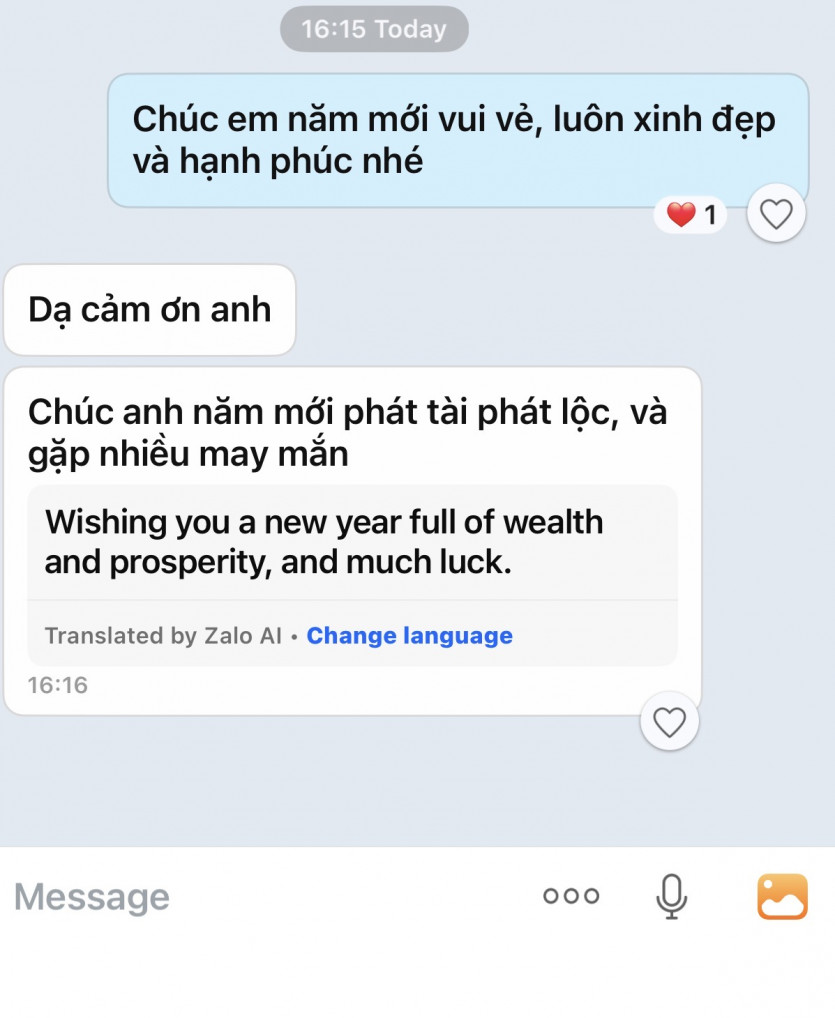Image resolution: width=835 pixels, height=1018 pixels.
Task: Open the heart reaction count on the blue message
Action: tap(691, 214)
